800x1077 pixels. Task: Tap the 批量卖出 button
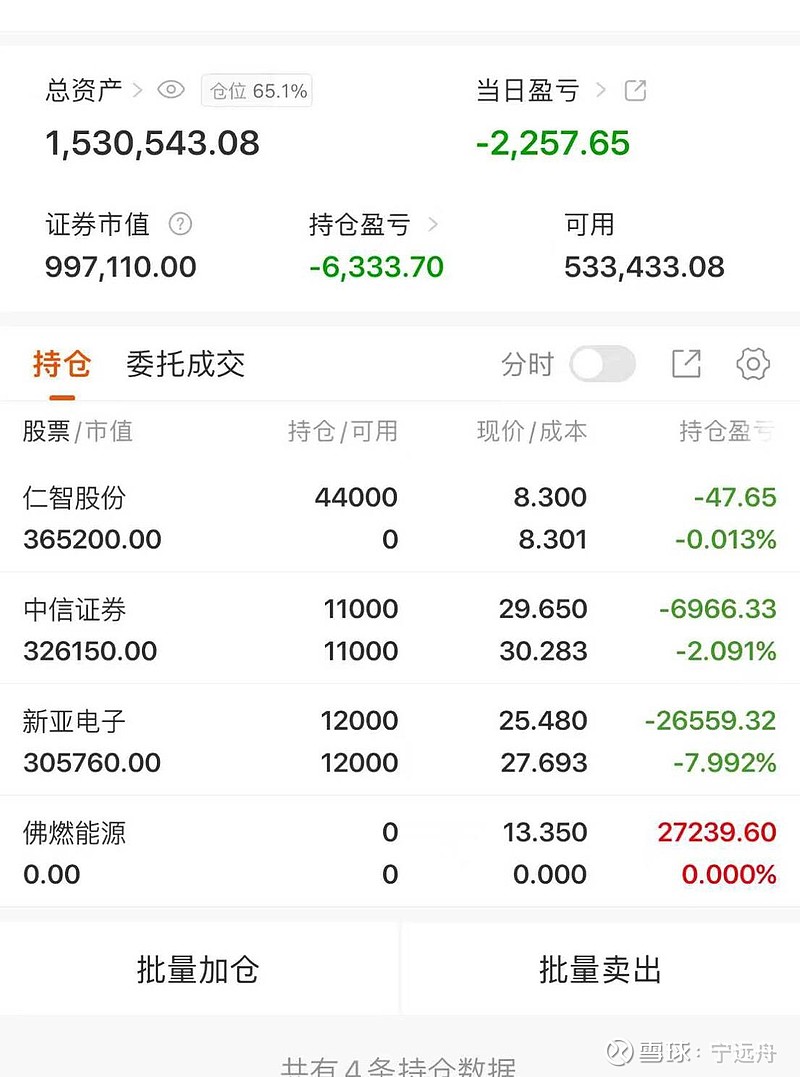(600, 969)
